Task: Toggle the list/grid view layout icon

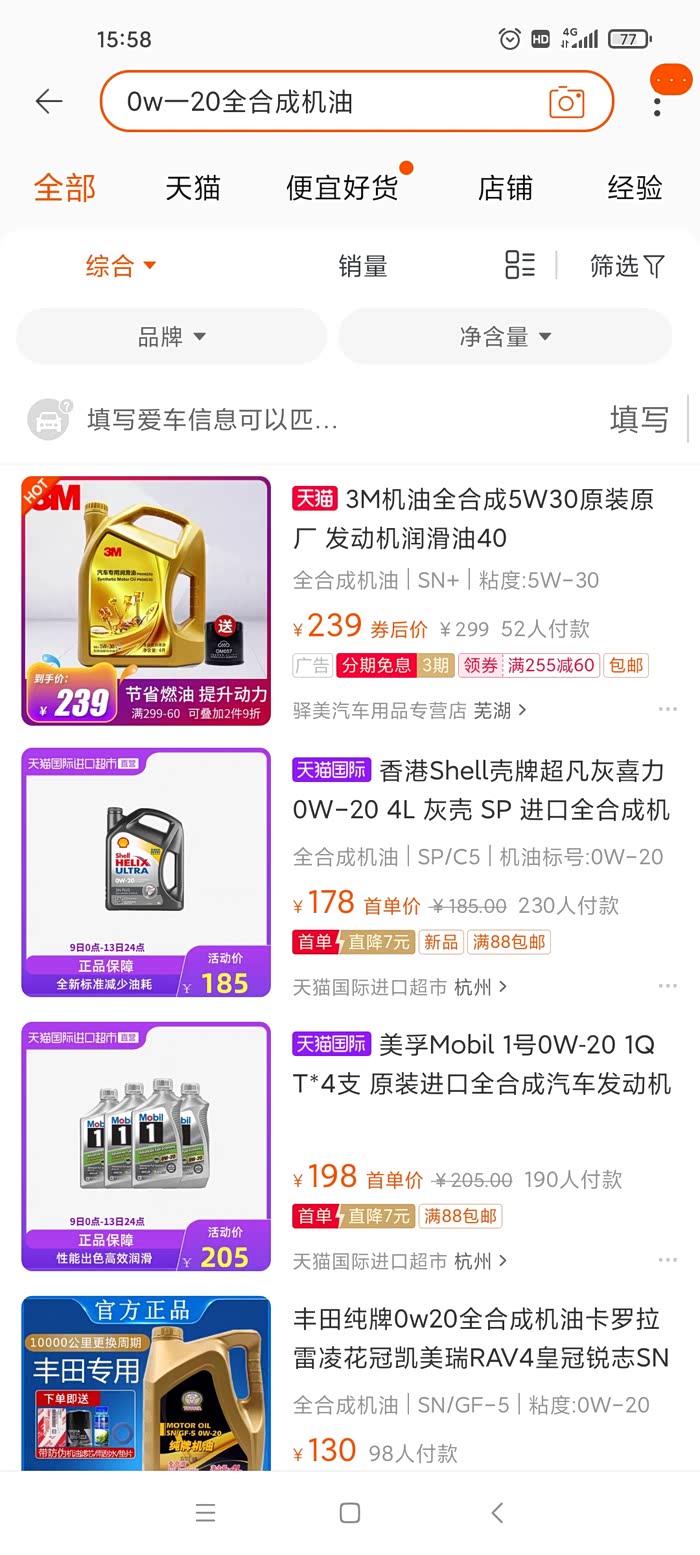Action: point(520,265)
